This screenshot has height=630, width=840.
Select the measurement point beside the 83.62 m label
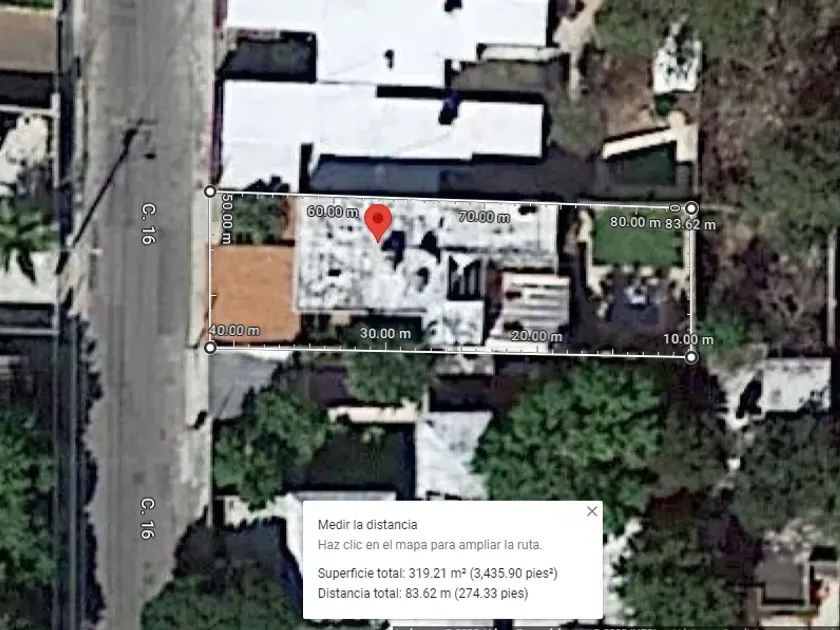tap(692, 208)
